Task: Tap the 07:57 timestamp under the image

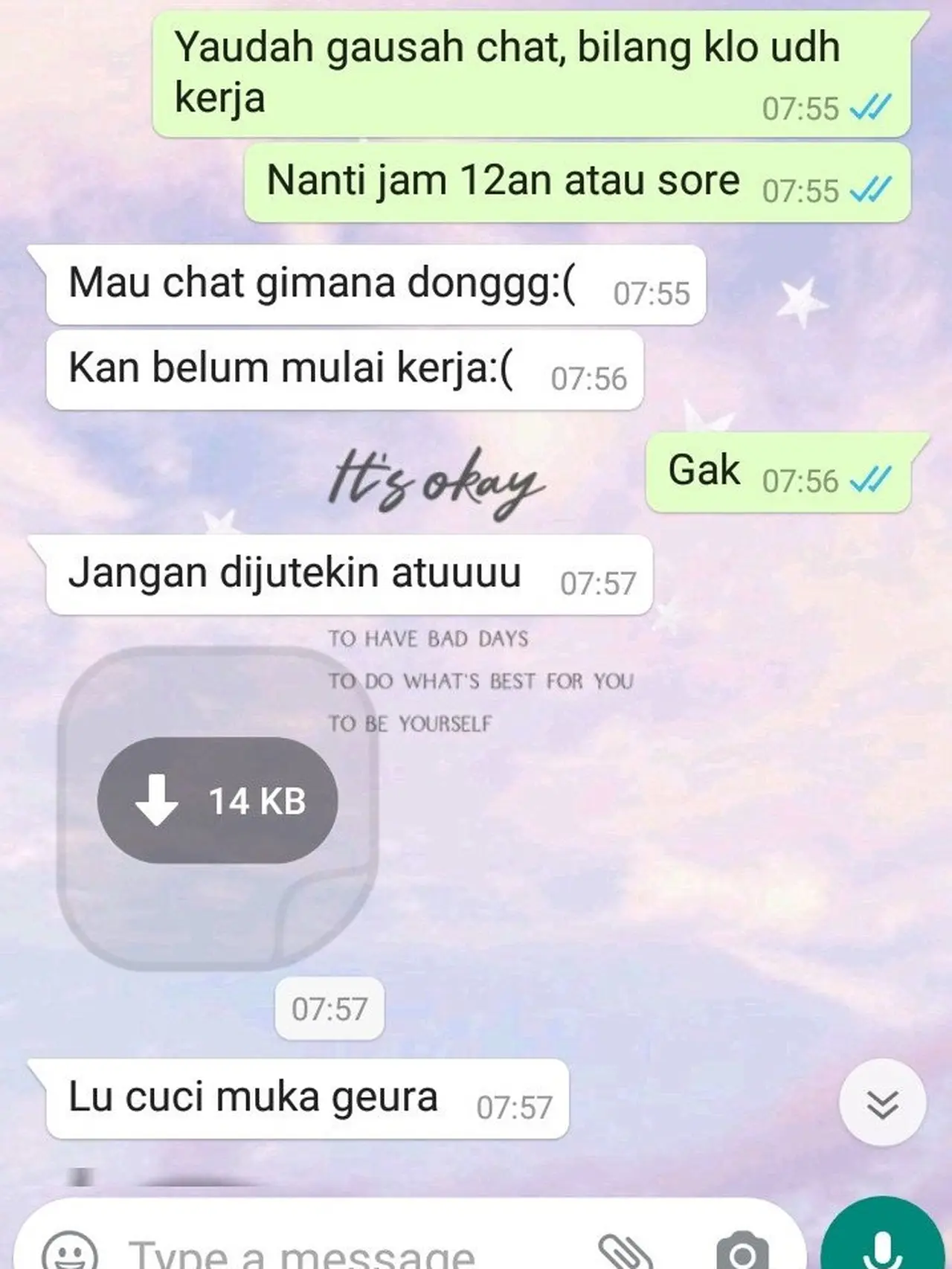Action: [329, 1008]
